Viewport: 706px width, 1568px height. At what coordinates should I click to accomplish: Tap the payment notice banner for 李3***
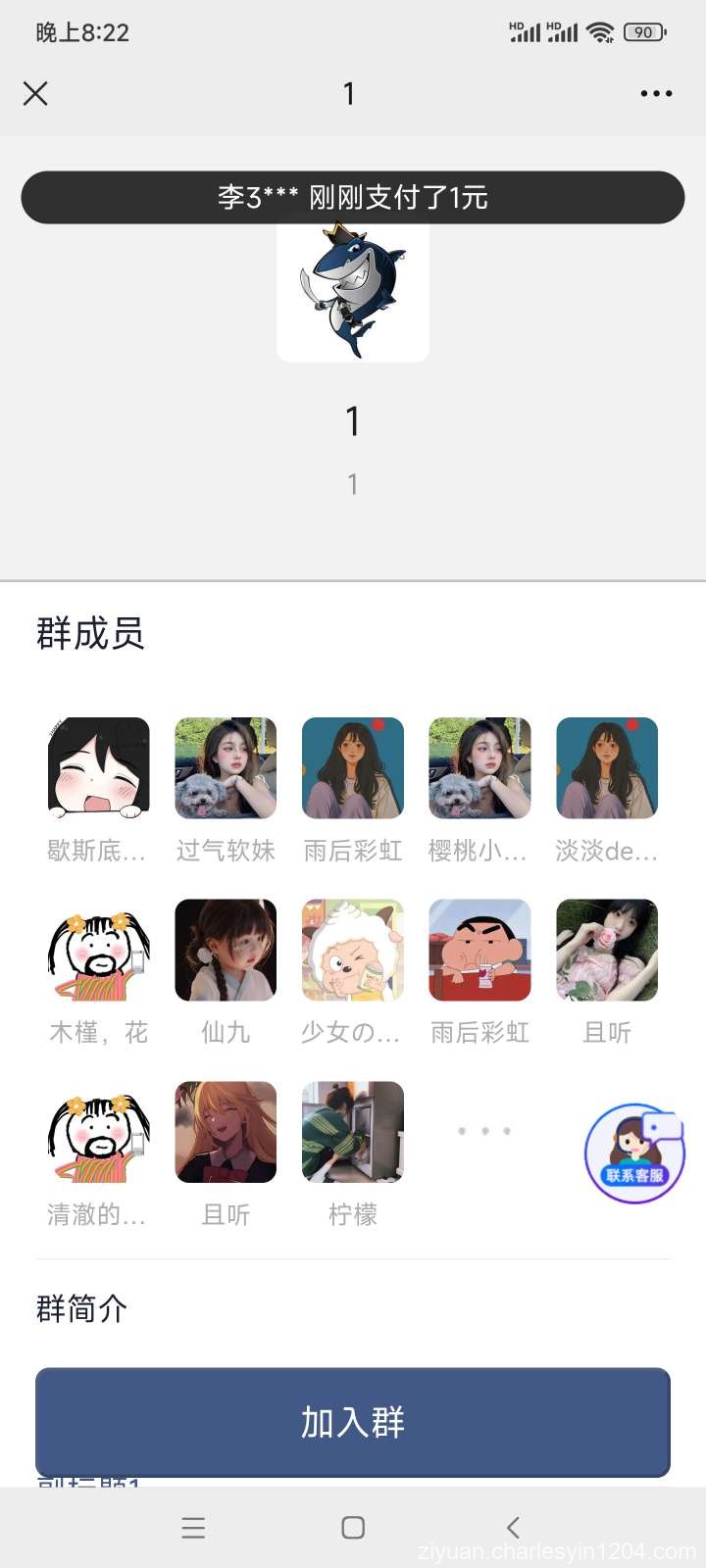(x=353, y=196)
